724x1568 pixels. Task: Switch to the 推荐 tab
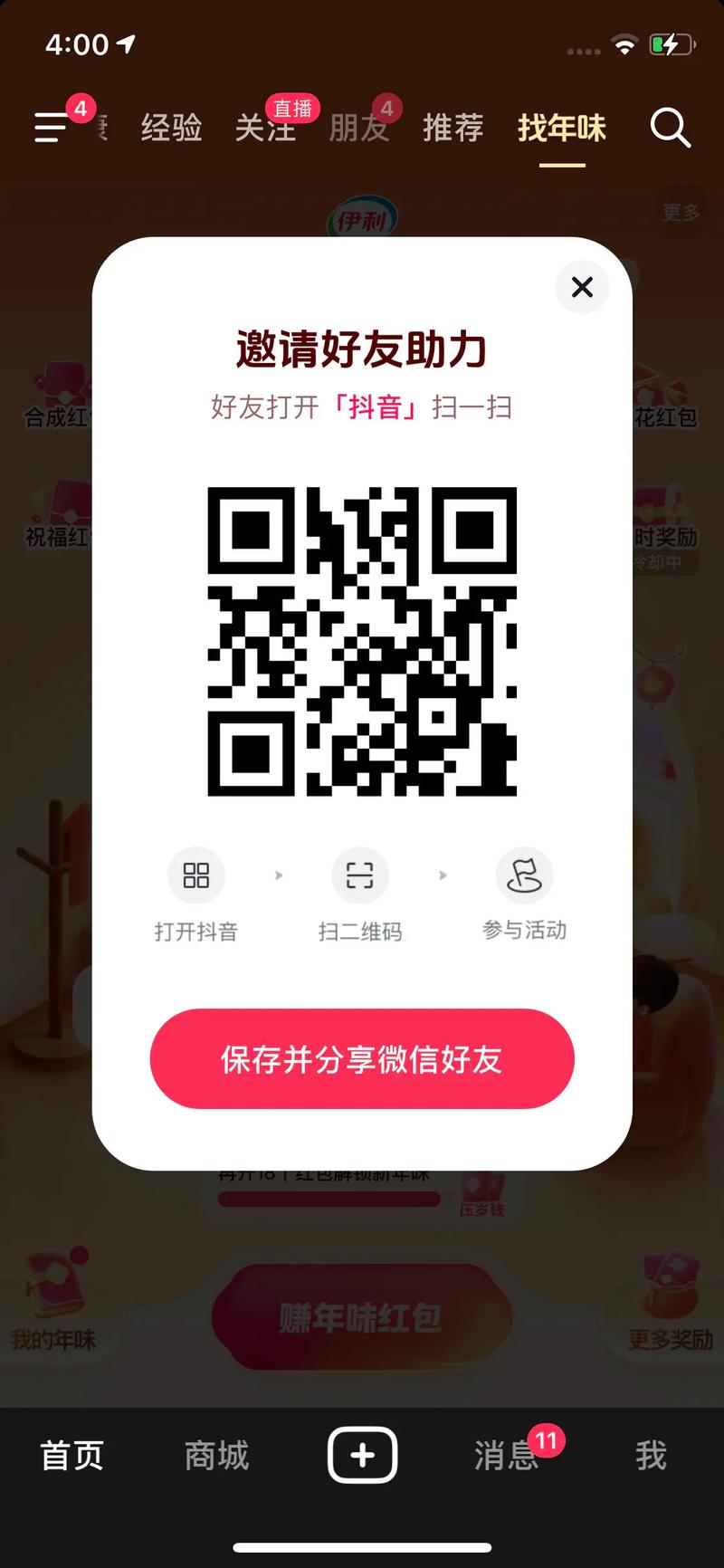(x=452, y=129)
